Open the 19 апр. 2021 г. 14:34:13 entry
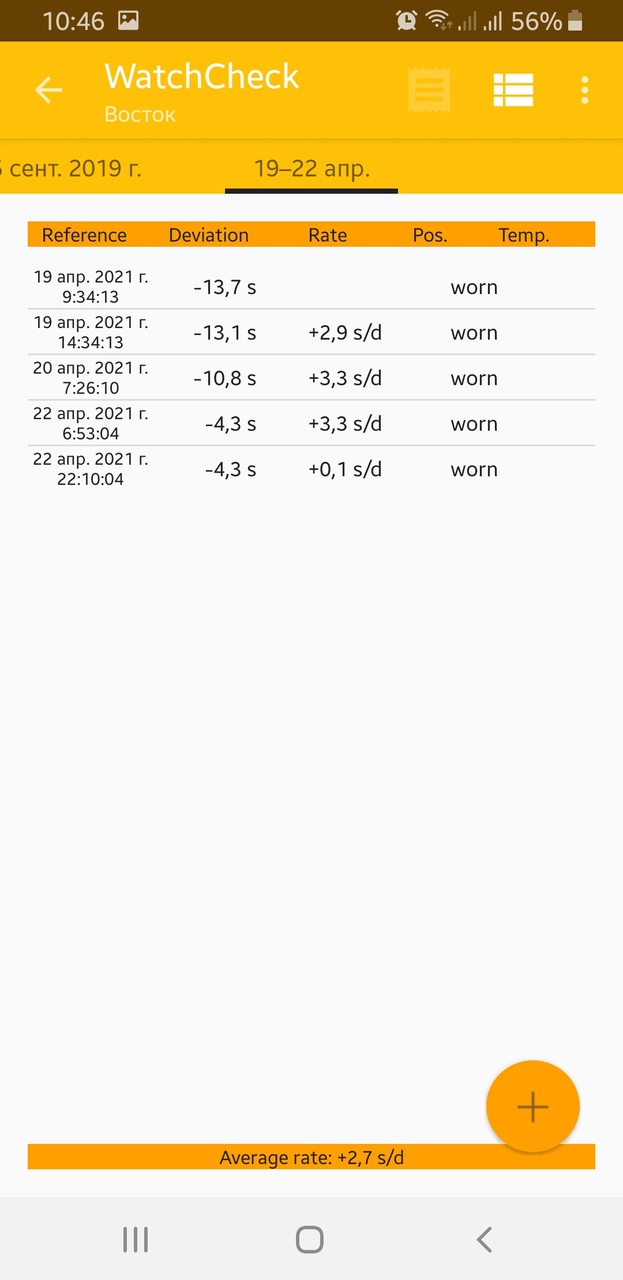623x1280 pixels. [x=310, y=333]
